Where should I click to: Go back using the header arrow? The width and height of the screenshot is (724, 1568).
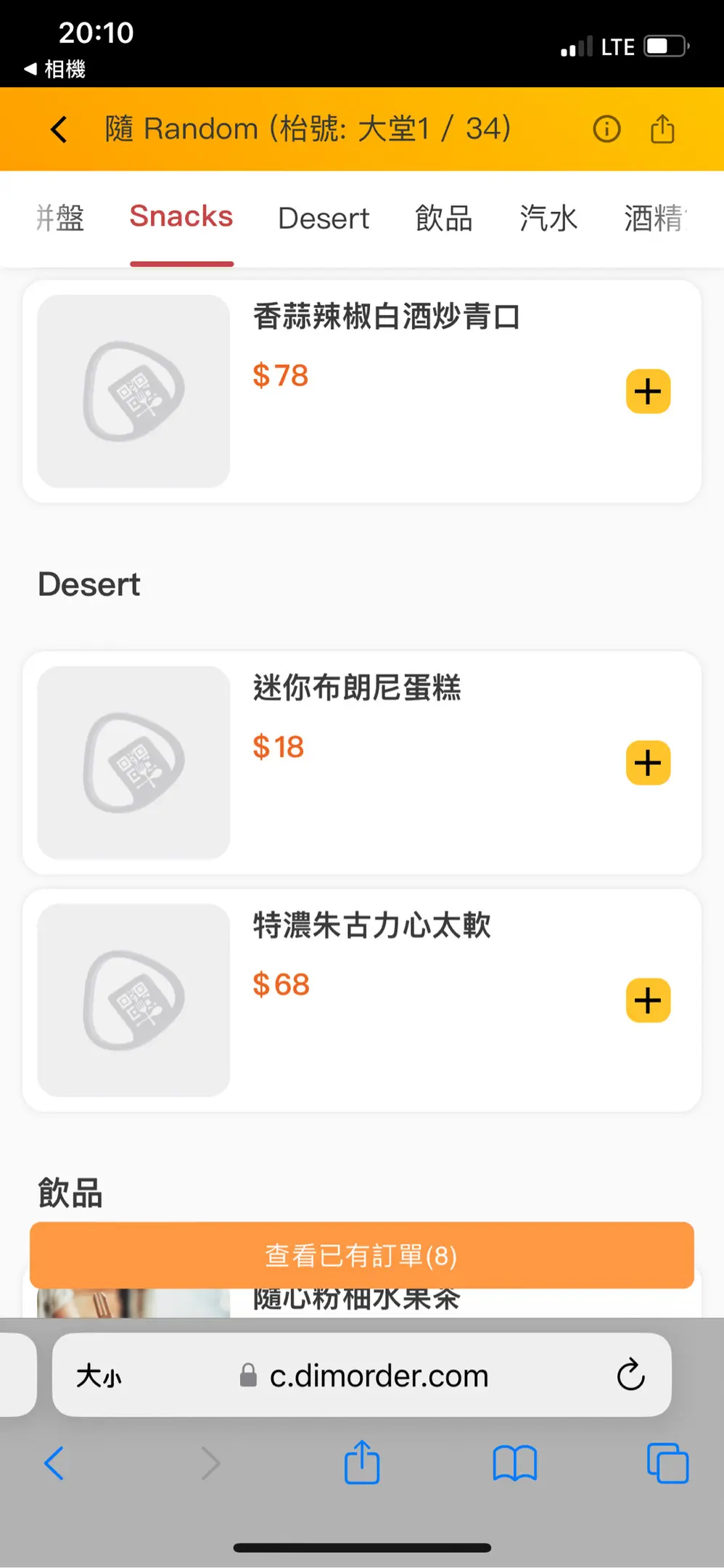pos(59,129)
